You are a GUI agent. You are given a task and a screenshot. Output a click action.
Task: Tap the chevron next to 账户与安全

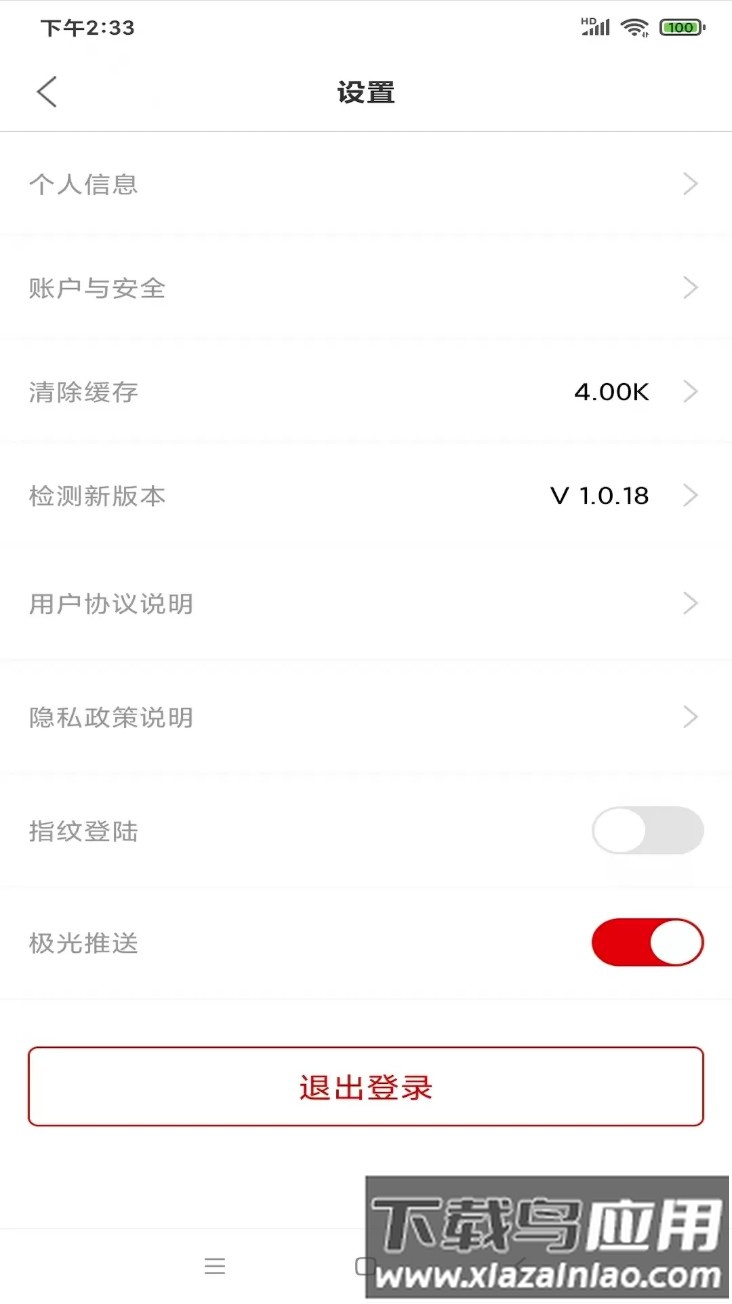[690, 288]
